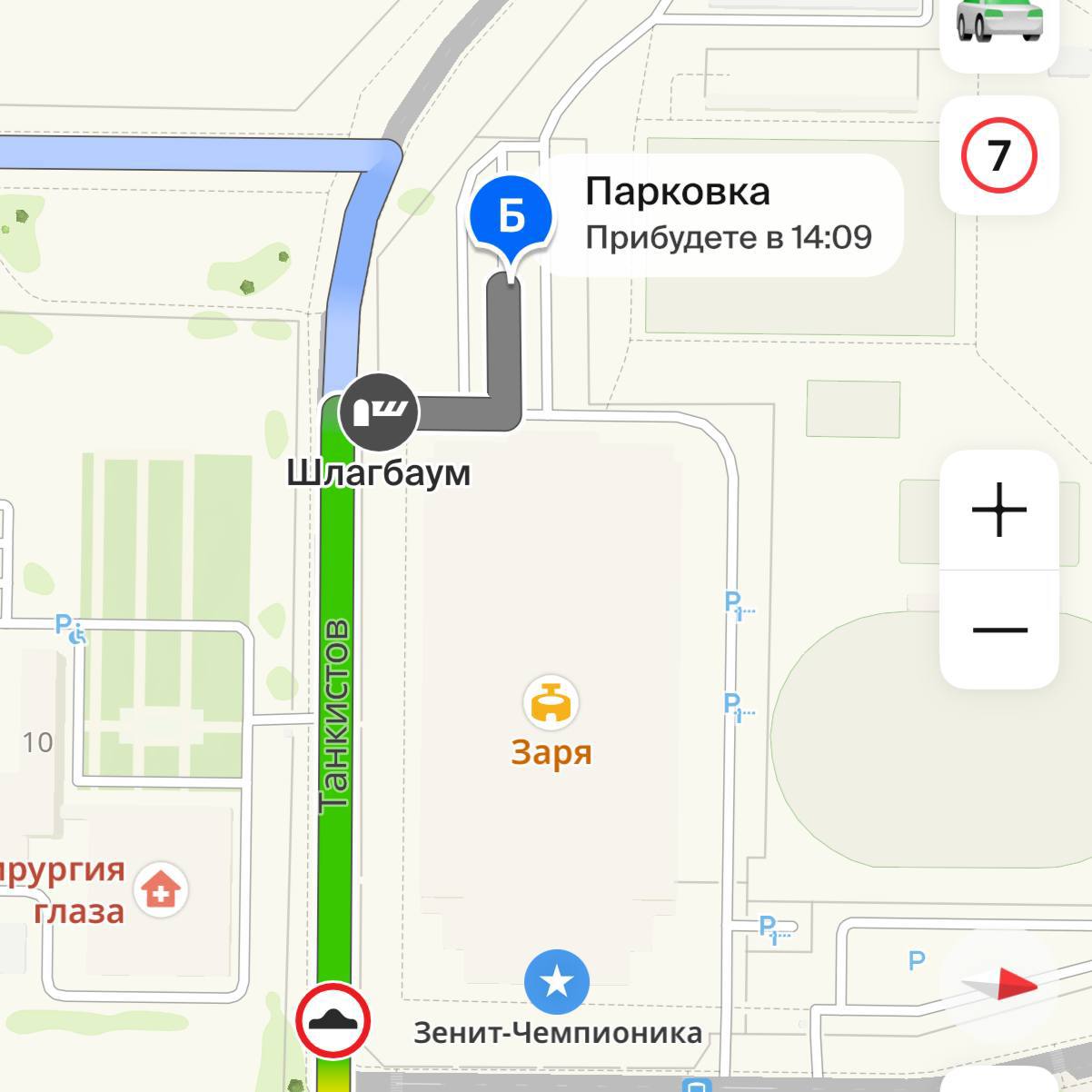Open the Заря place marker
This screenshot has height=1092, width=1092.
[x=551, y=704]
